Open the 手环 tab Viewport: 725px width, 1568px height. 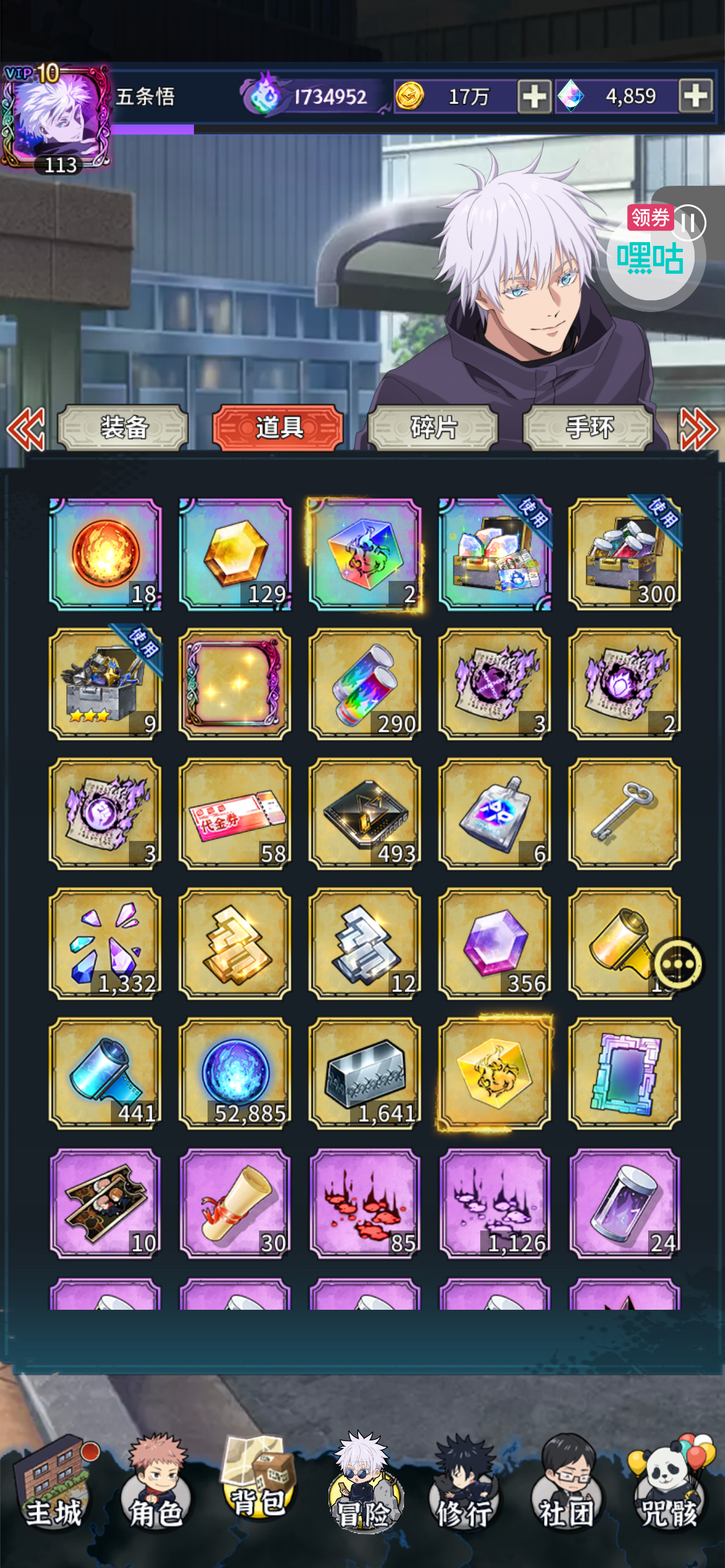tap(589, 427)
